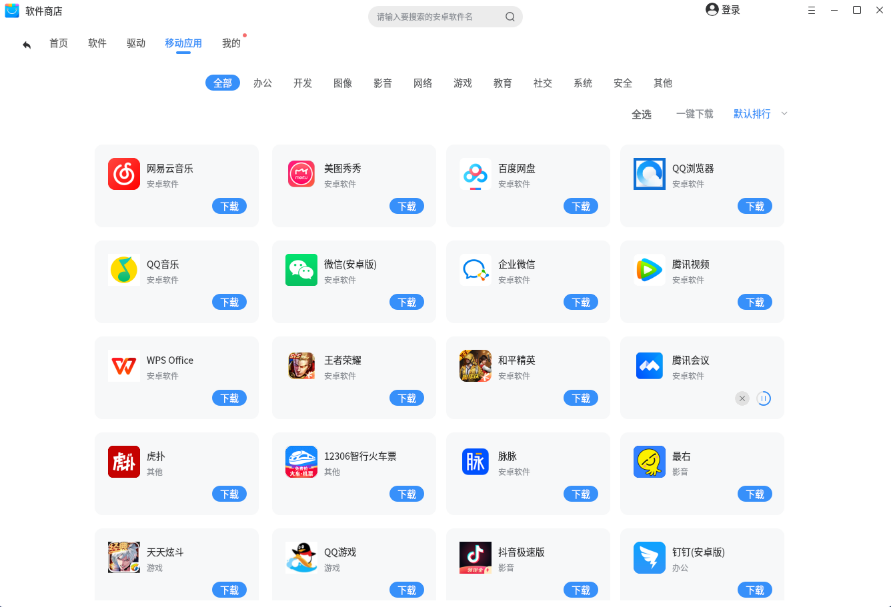
Task: Filter apps by 游戏 category
Action: tap(463, 83)
